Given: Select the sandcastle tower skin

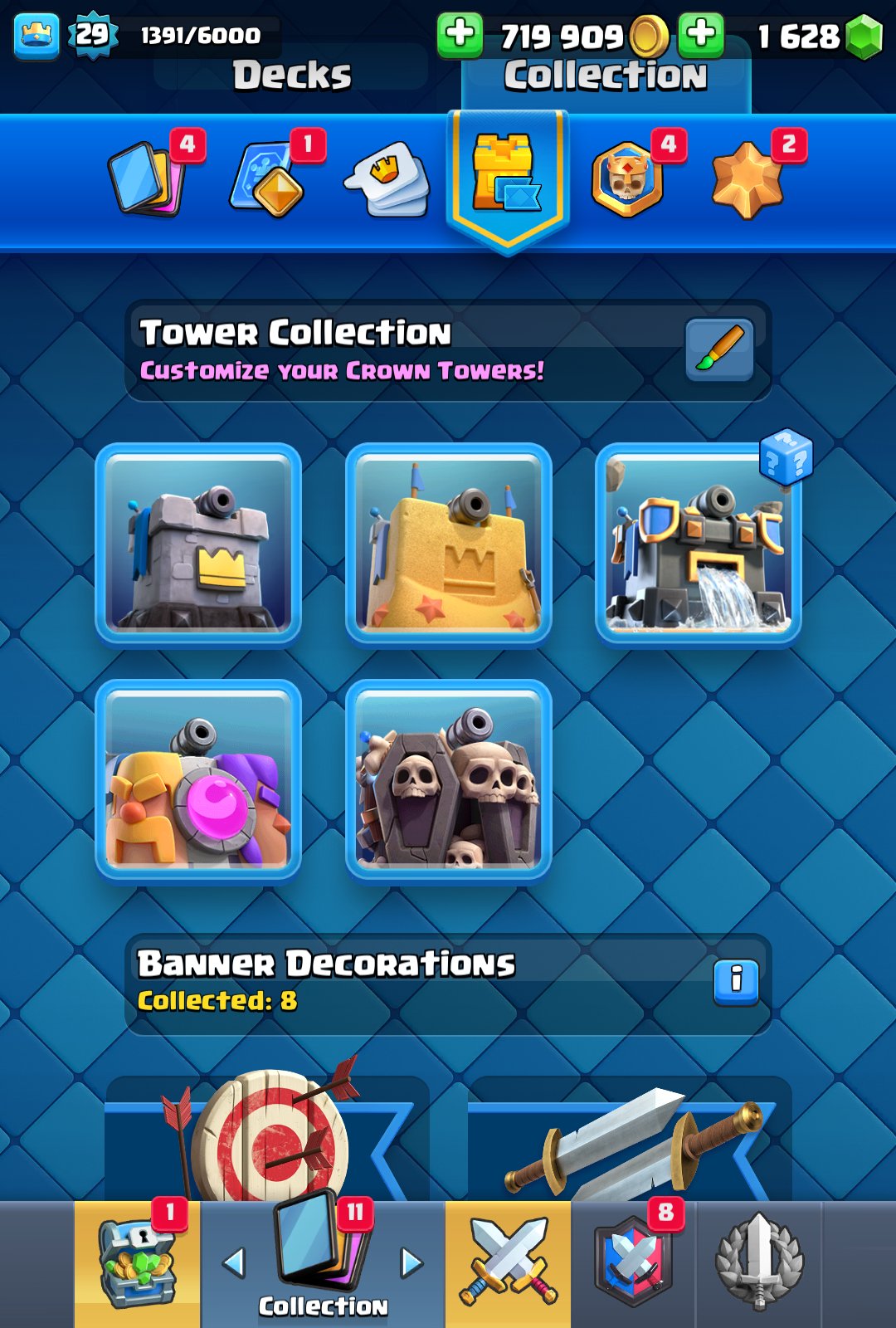Looking at the screenshot, I should 449,544.
